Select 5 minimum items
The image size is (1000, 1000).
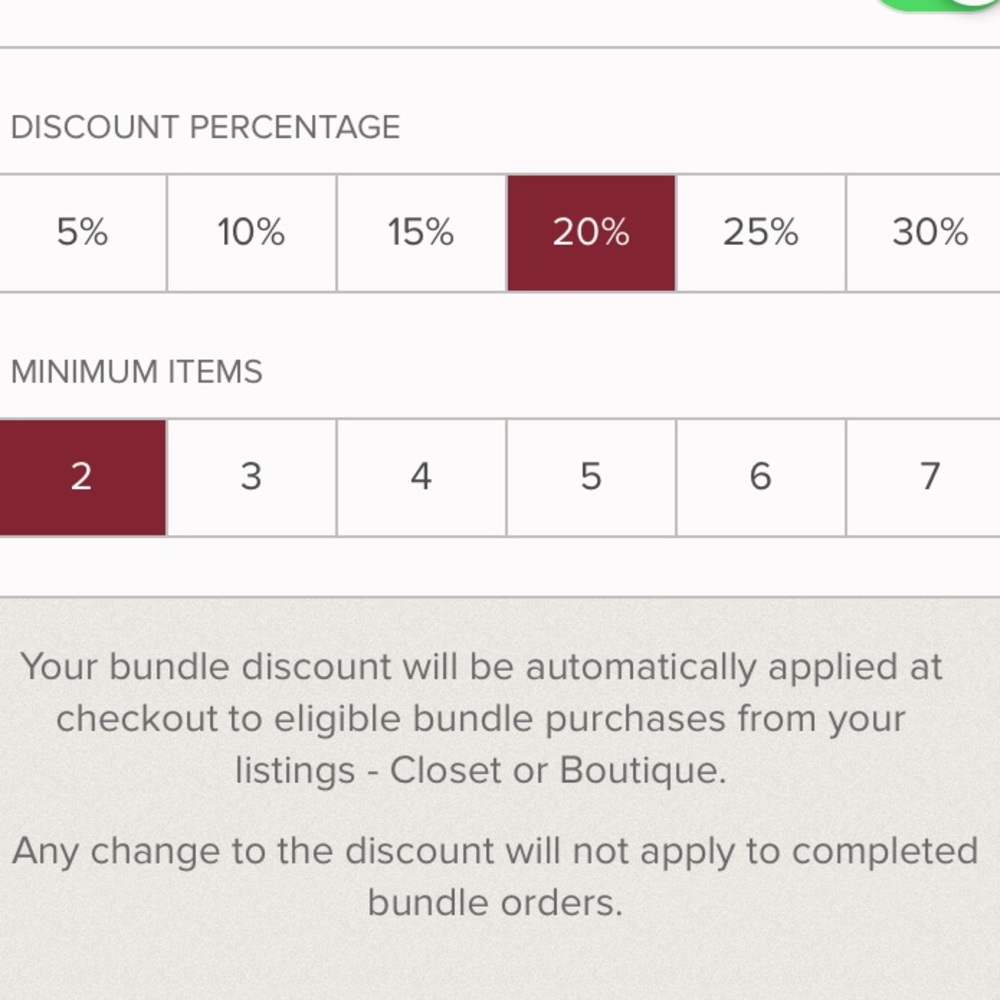pos(591,477)
